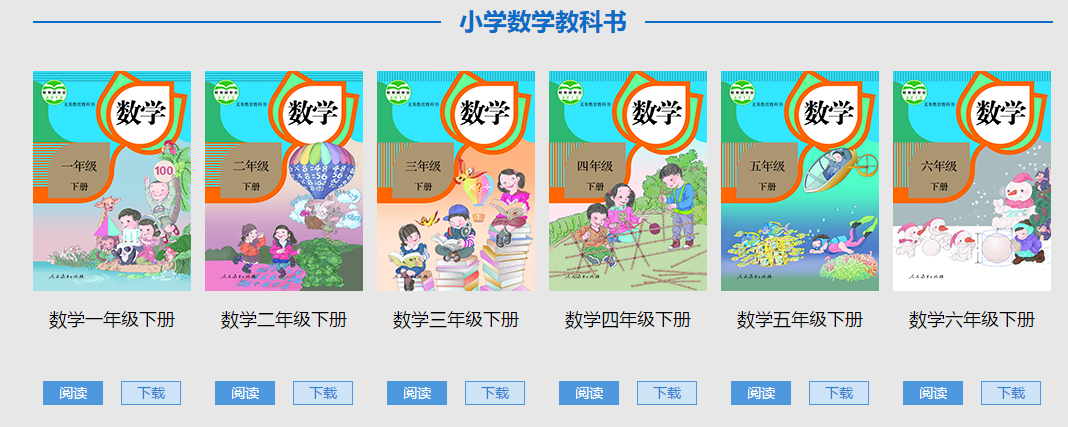Viewport: 1068px width, 427px height.
Task: Download 数学一年级下册 textbook
Action: click(x=151, y=393)
